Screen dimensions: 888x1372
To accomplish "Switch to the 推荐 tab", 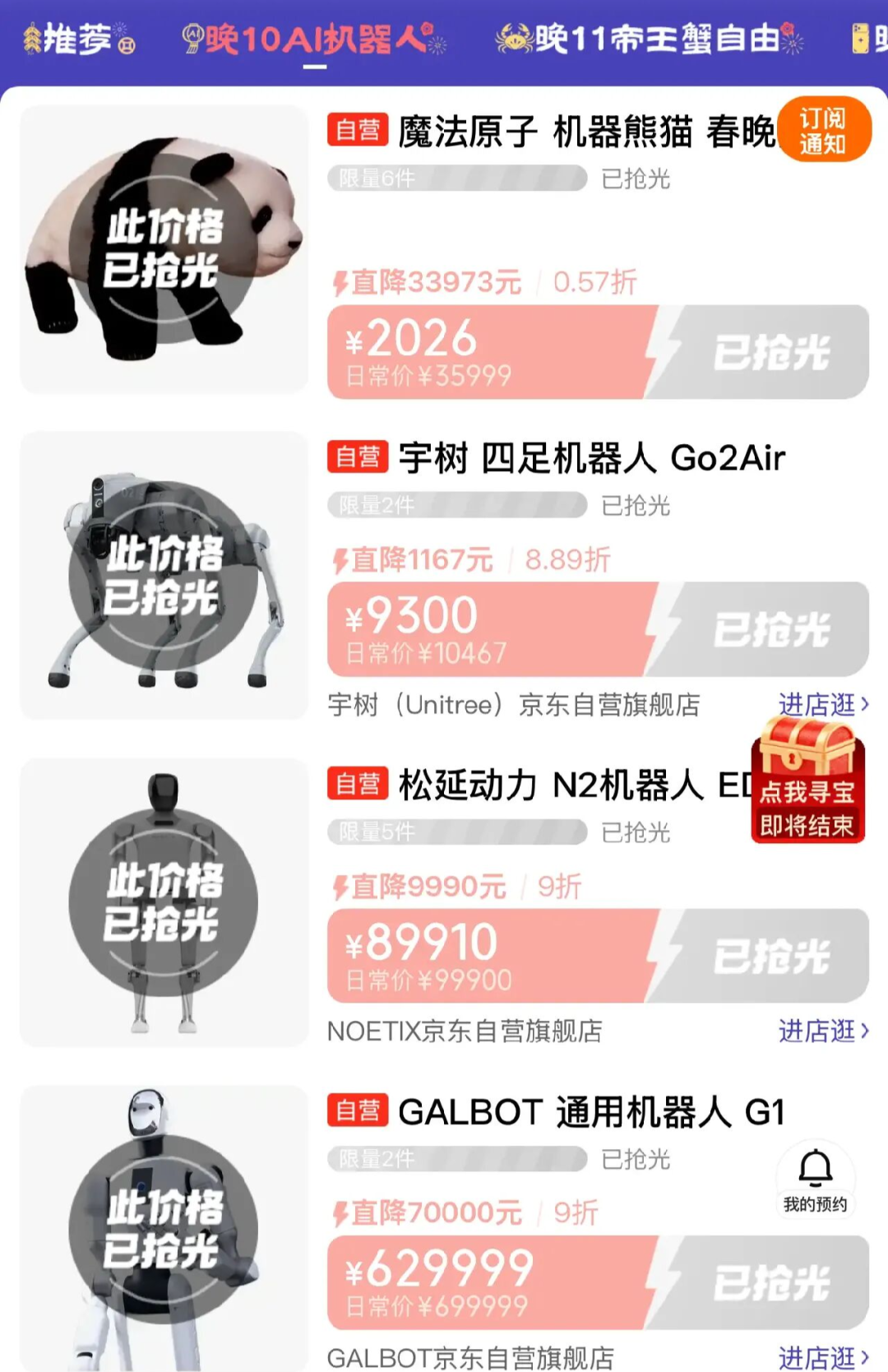I will click(x=79, y=39).
